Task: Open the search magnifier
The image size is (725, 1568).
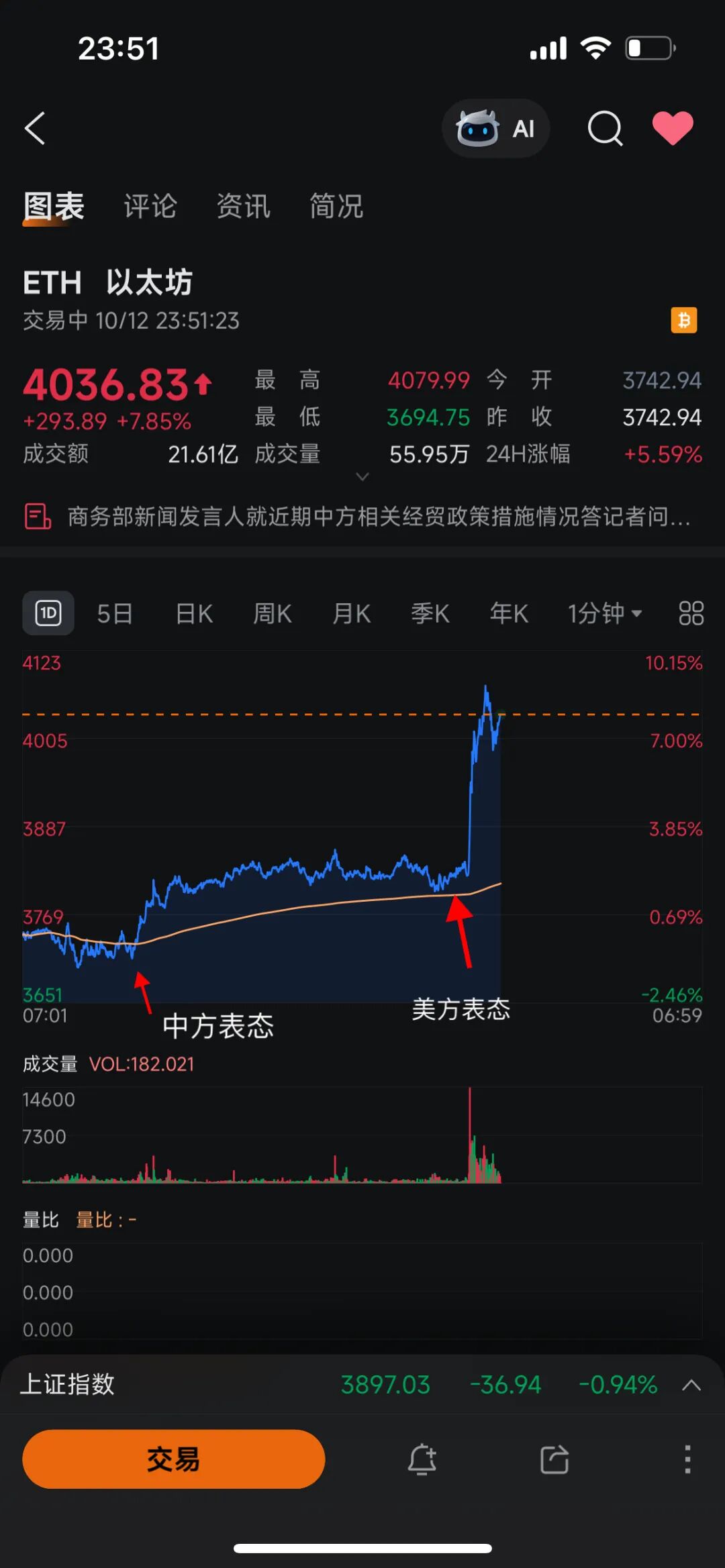Action: click(x=605, y=128)
